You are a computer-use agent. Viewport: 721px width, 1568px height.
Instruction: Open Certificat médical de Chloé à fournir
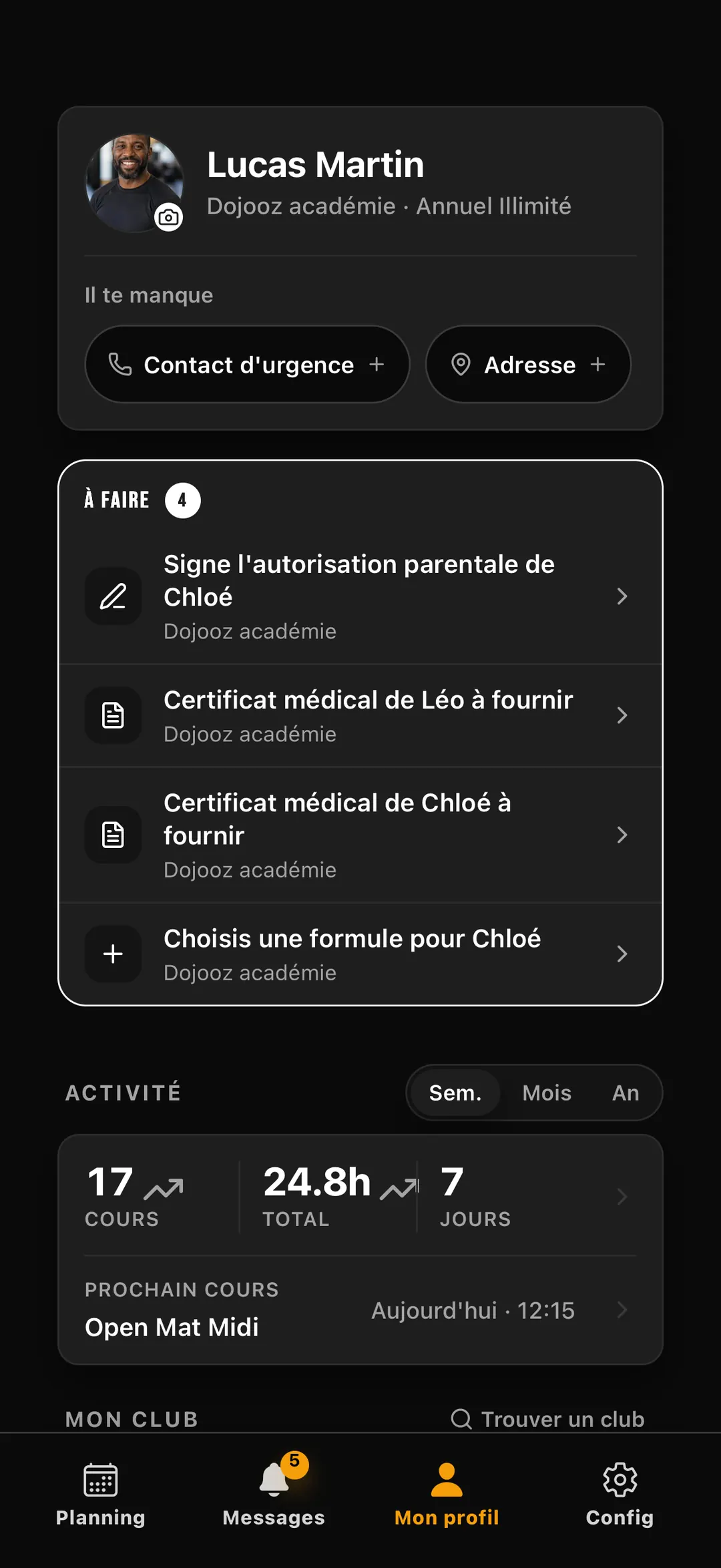pos(360,835)
